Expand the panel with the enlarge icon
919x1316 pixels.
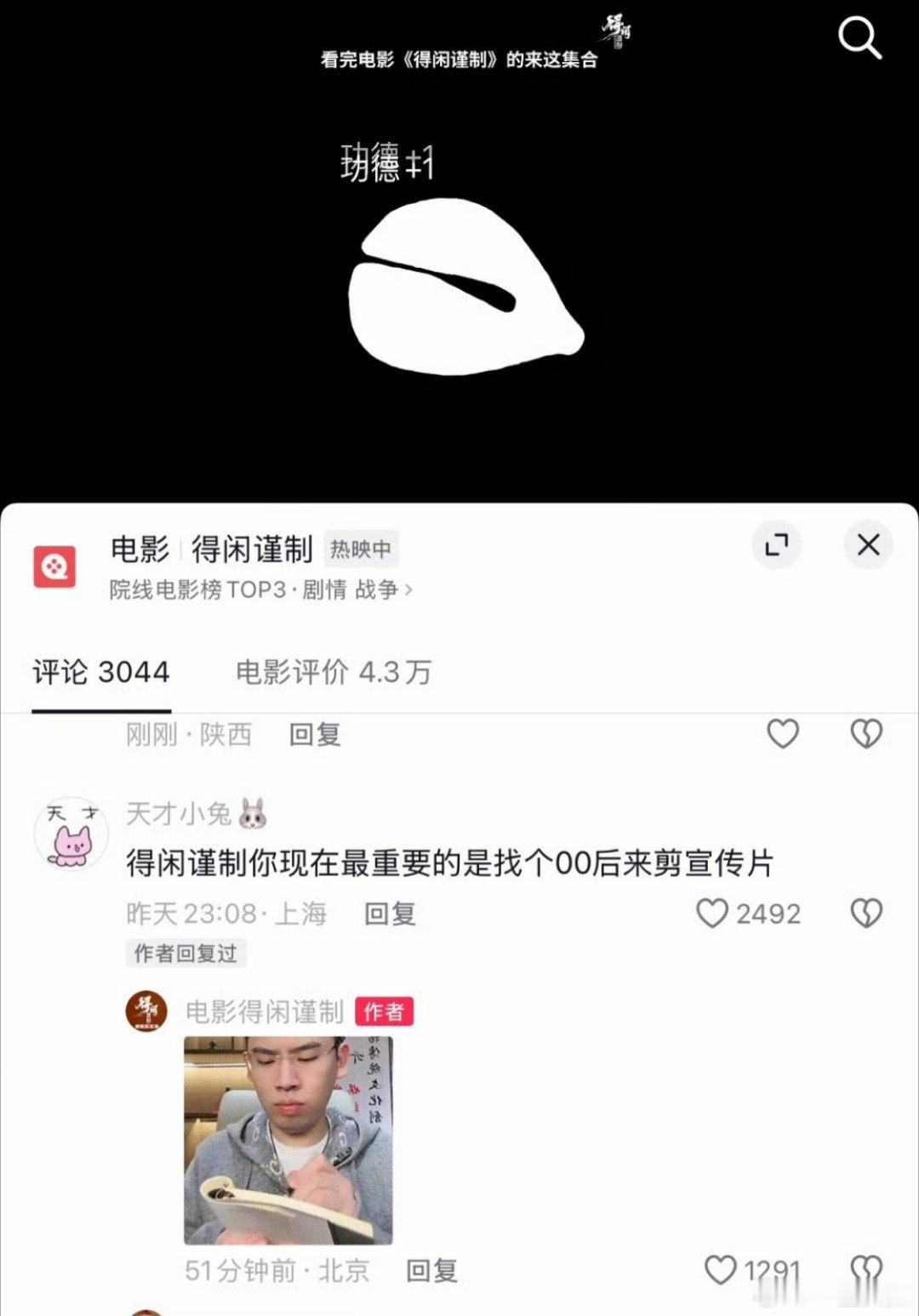click(x=775, y=545)
